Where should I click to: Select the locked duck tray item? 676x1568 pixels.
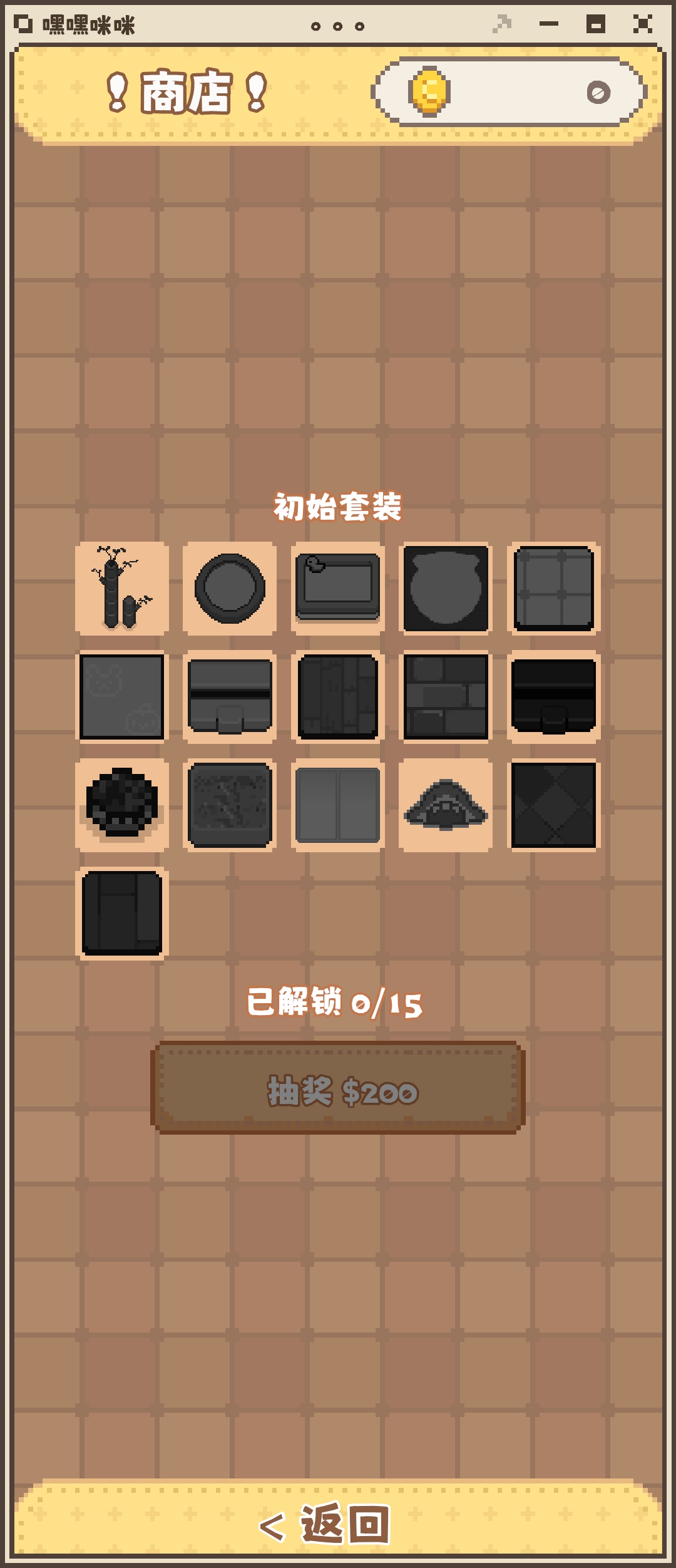[x=338, y=589]
